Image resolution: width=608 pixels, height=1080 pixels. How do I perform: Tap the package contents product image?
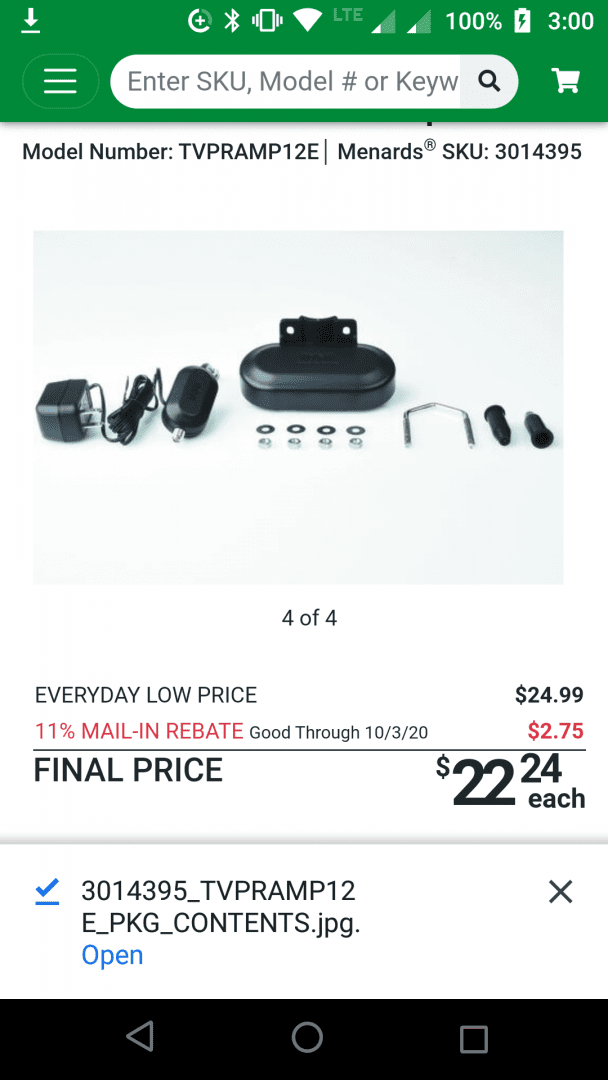click(298, 407)
